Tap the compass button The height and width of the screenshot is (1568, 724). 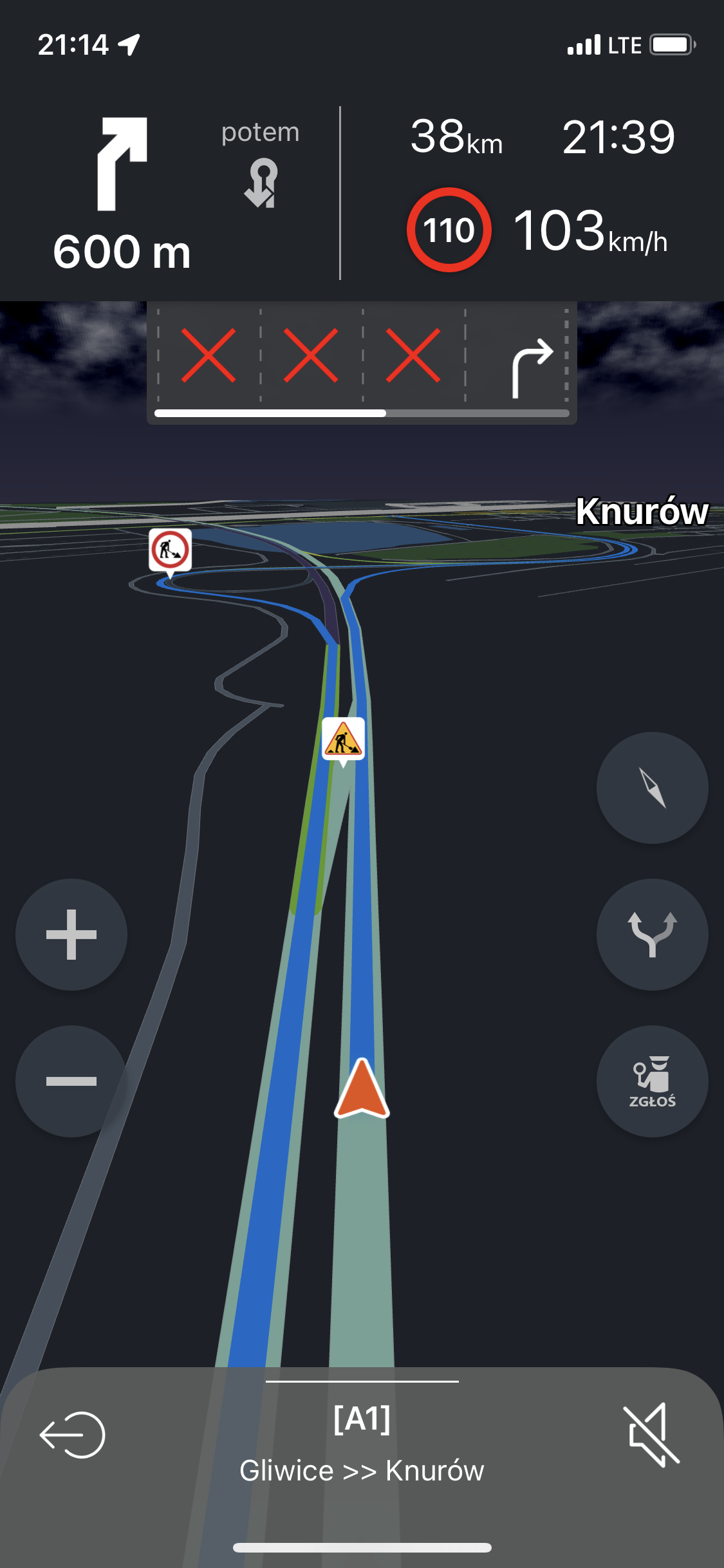point(652,788)
